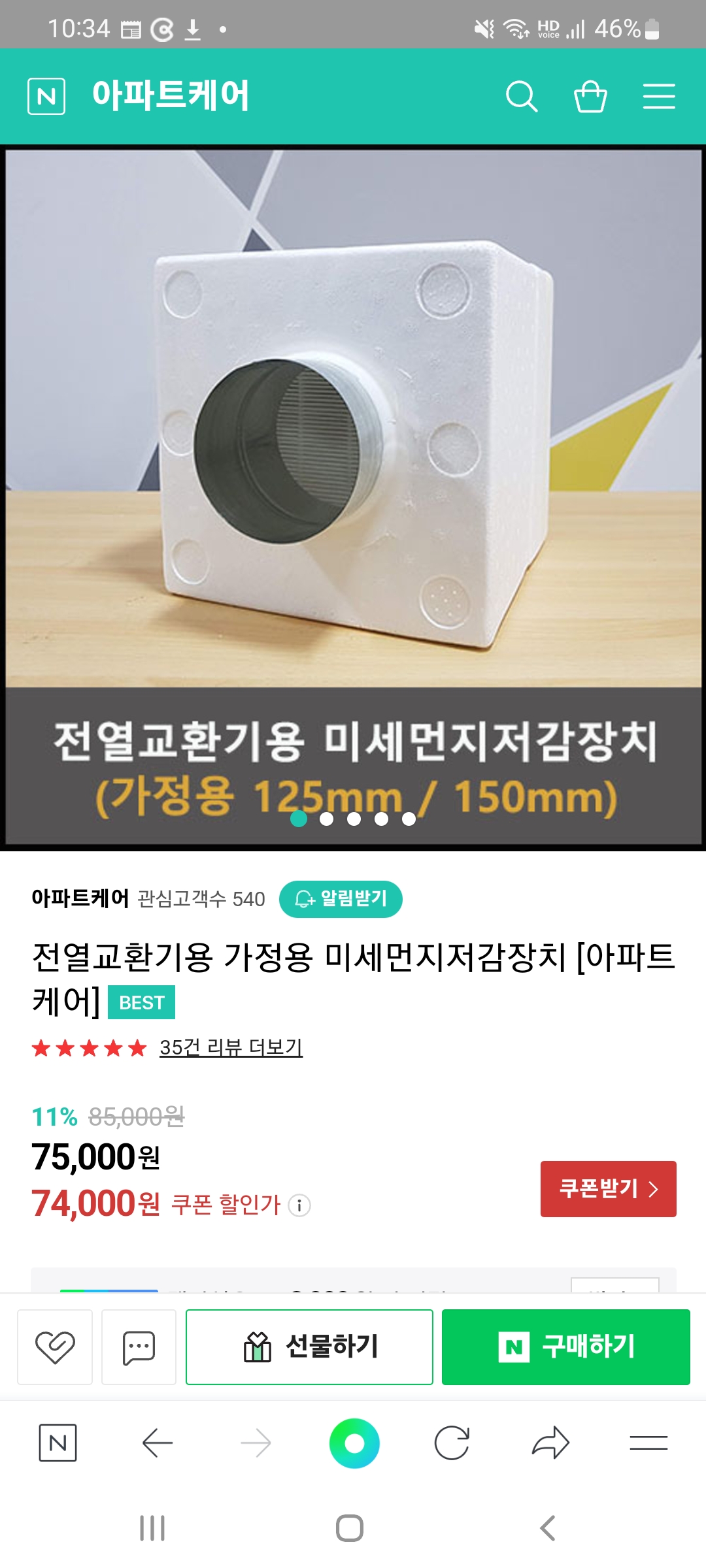Screen dimensions: 706x1568
Task: Open the shopping cart
Action: click(x=590, y=97)
